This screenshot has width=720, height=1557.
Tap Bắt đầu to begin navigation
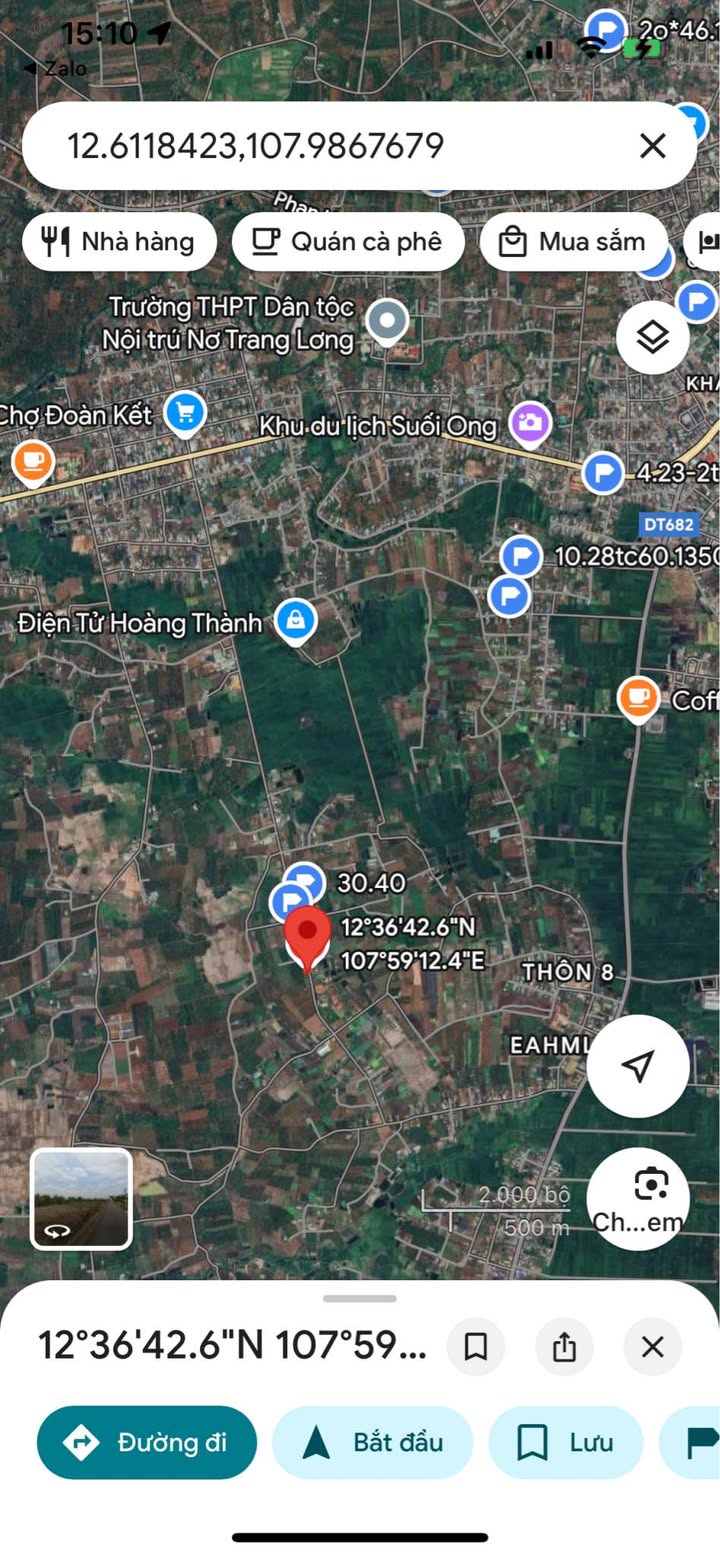371,1442
